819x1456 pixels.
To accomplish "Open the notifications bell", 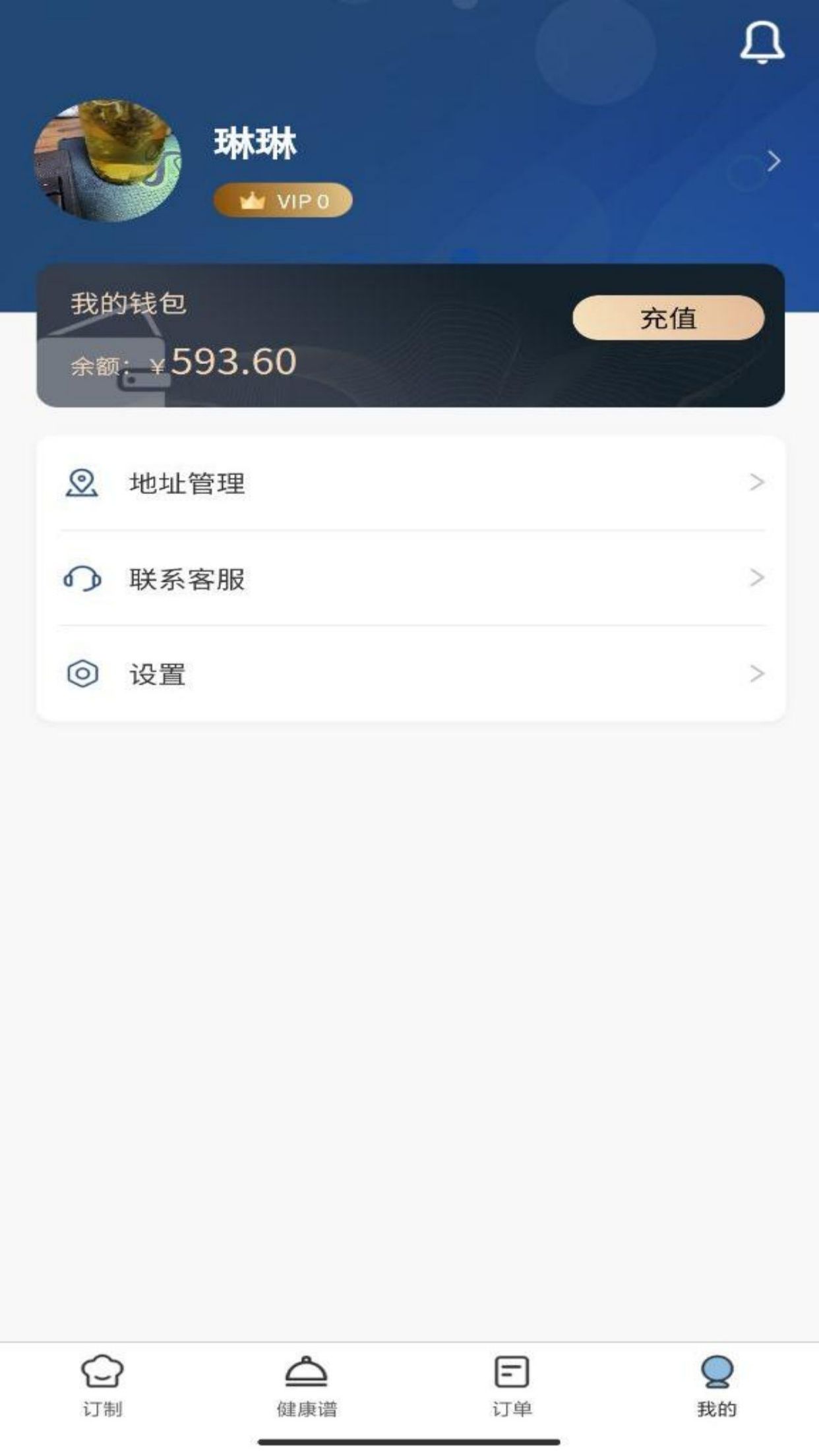I will click(762, 42).
